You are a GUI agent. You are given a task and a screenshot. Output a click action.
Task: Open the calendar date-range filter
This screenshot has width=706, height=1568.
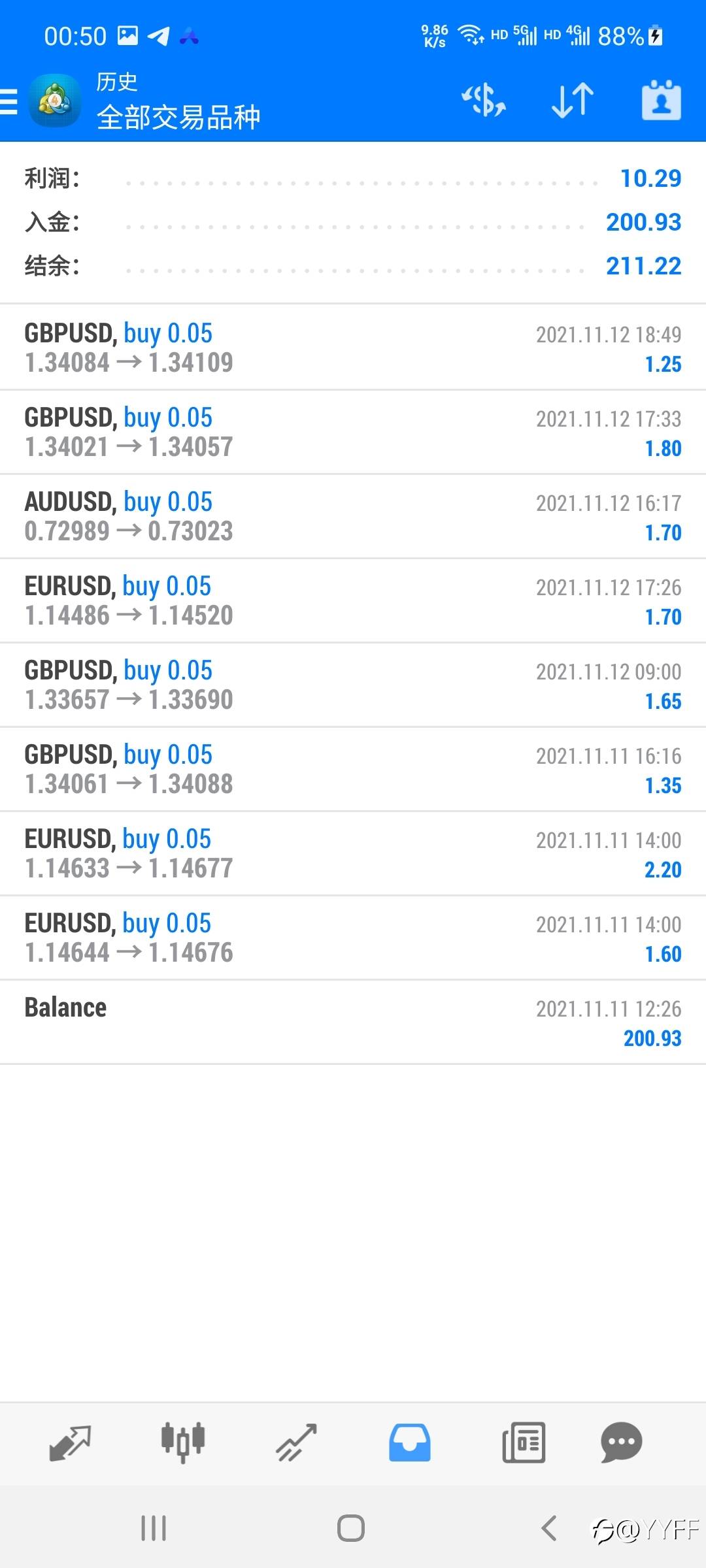(662, 101)
